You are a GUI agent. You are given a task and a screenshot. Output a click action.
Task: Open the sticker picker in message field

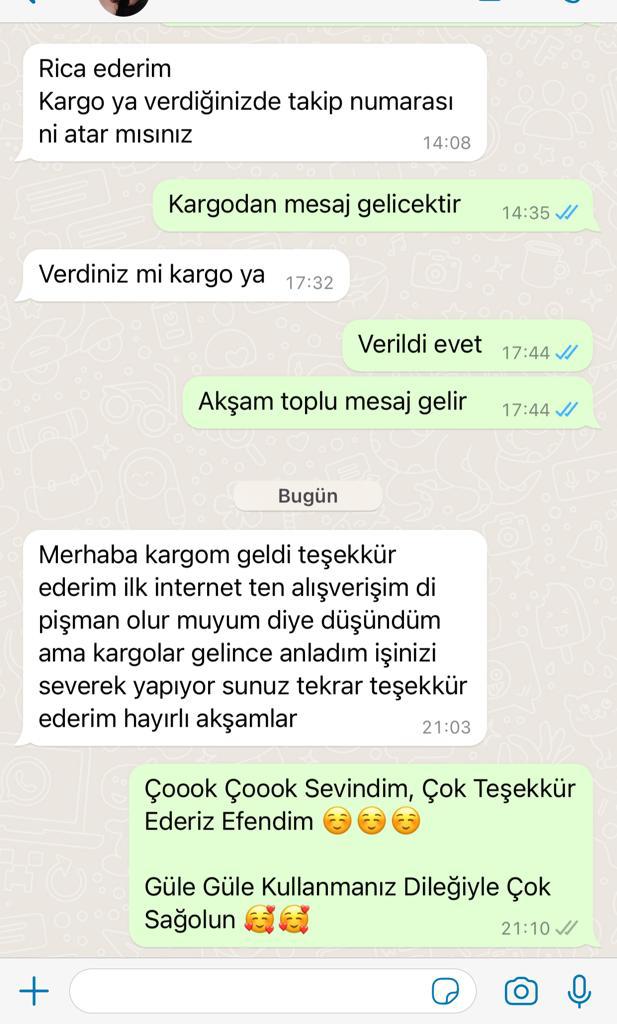point(445,991)
